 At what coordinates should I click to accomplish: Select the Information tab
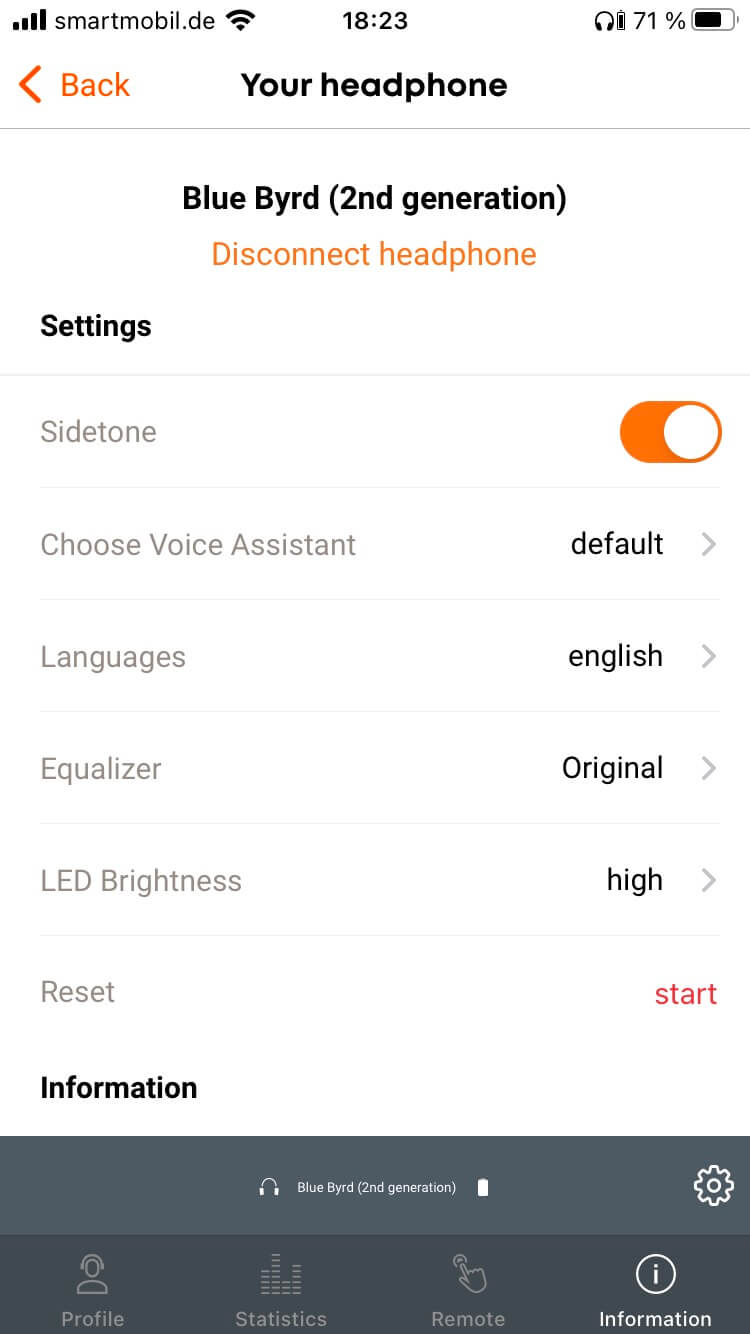click(655, 1290)
